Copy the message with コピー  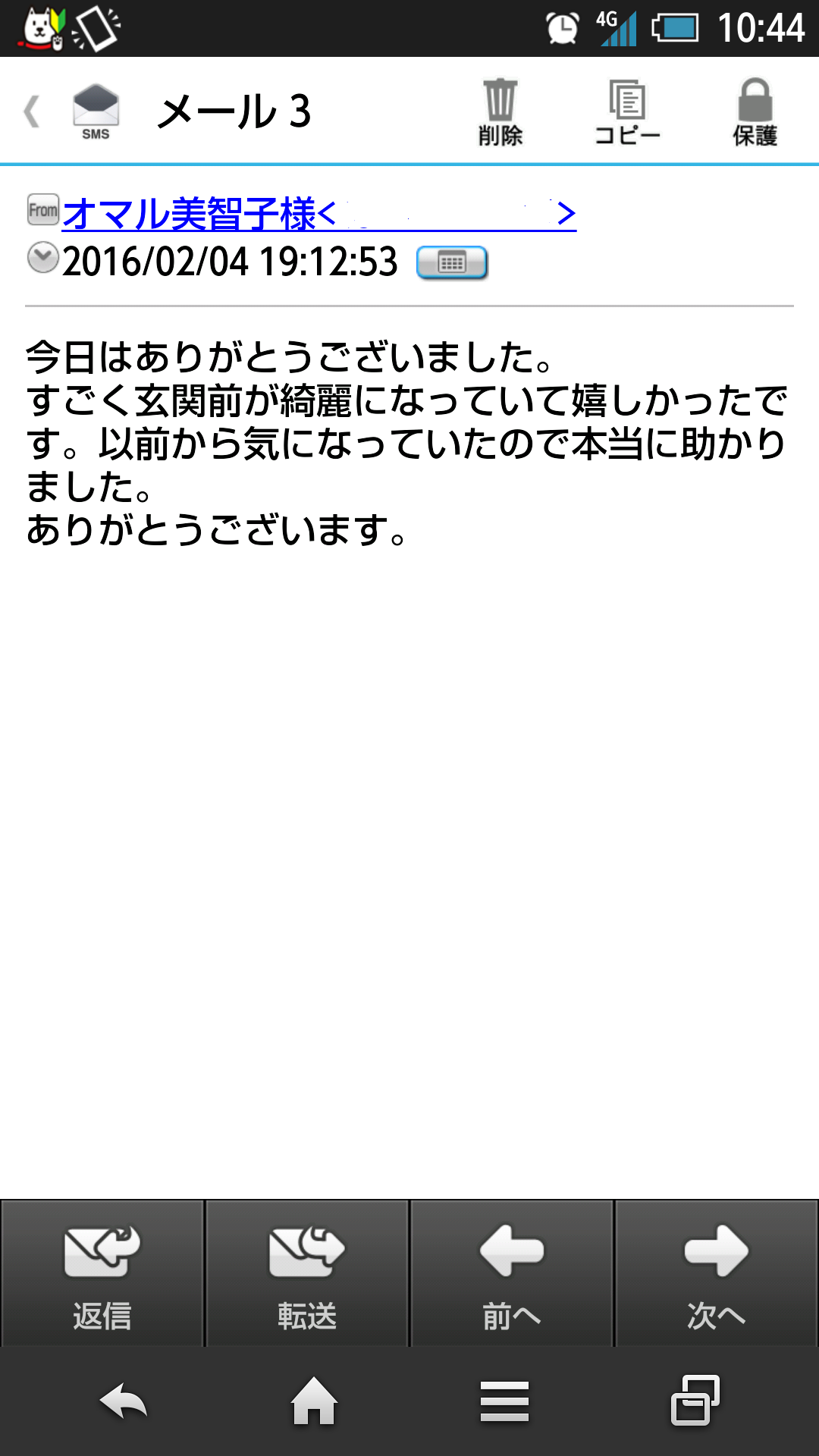pos(627,111)
